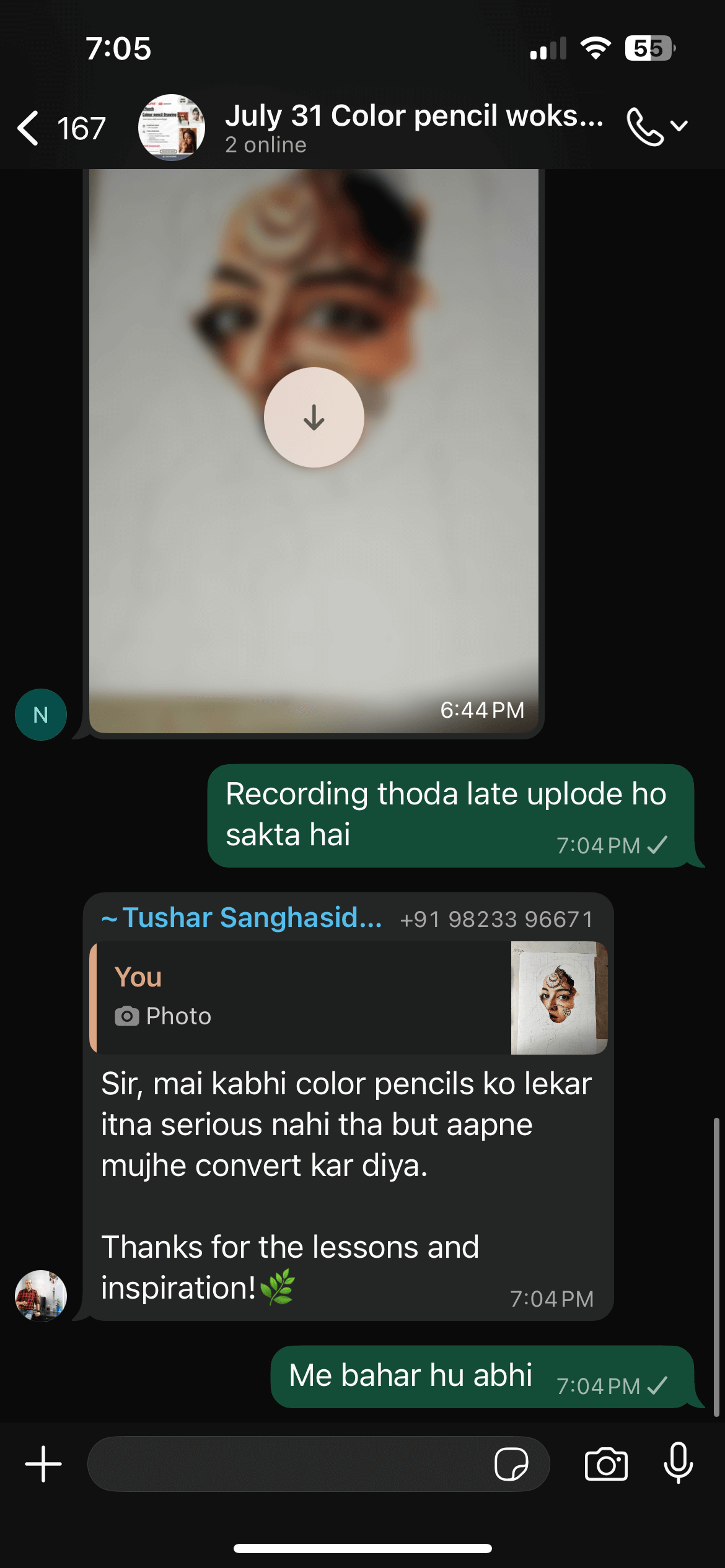Open Tushar's profile picture avatar
Viewport: 725px width, 1568px height.
point(41,1296)
